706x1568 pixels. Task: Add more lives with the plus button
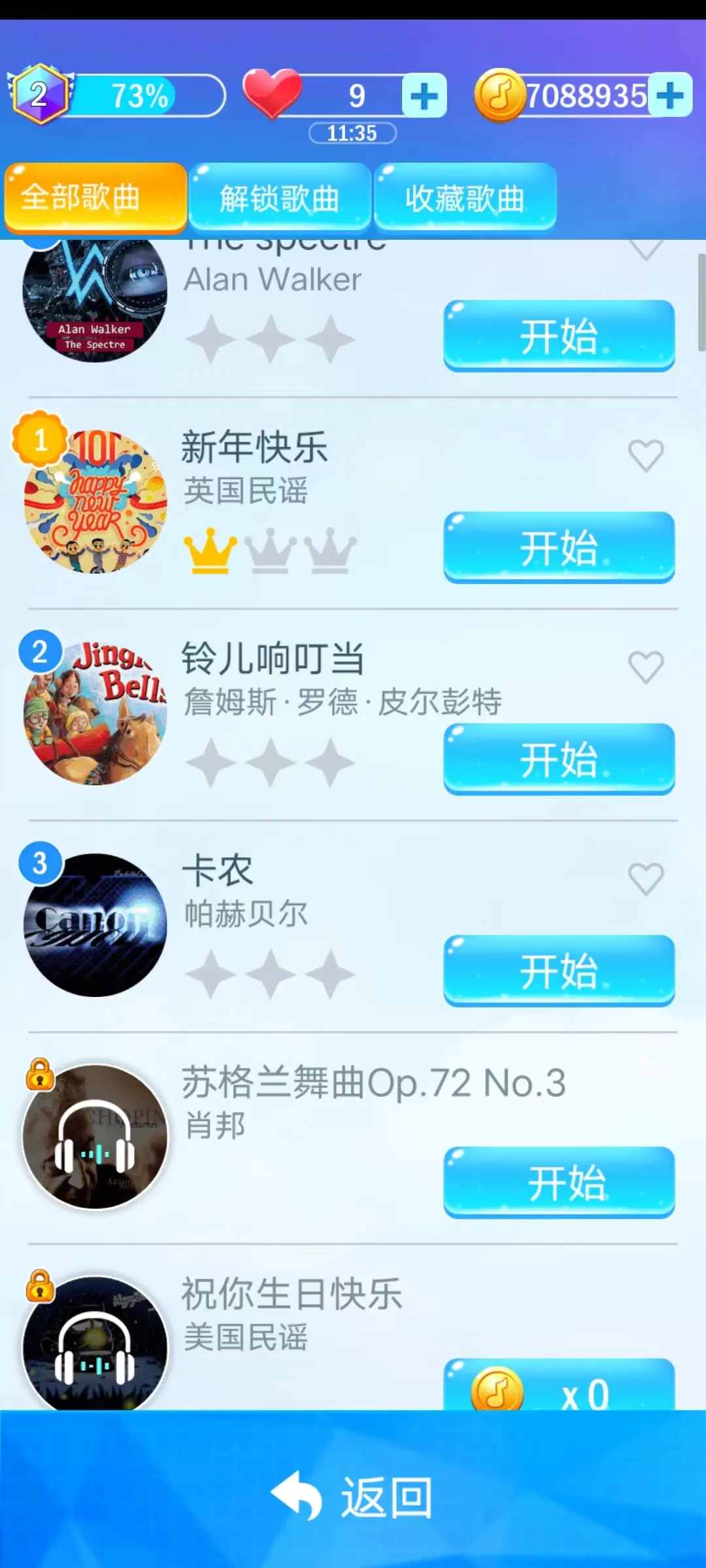pyautogui.click(x=426, y=96)
